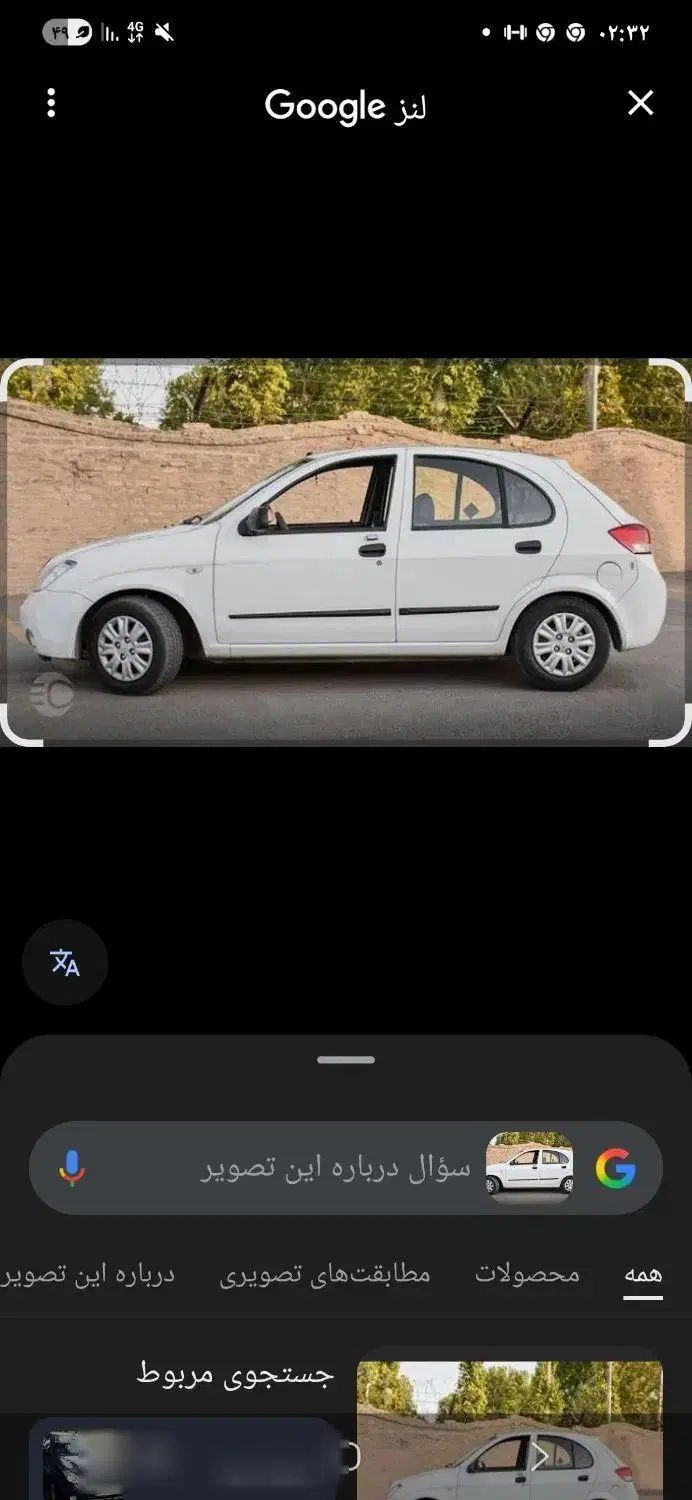Select the همه tab
The height and width of the screenshot is (1500, 692).
click(x=643, y=1275)
